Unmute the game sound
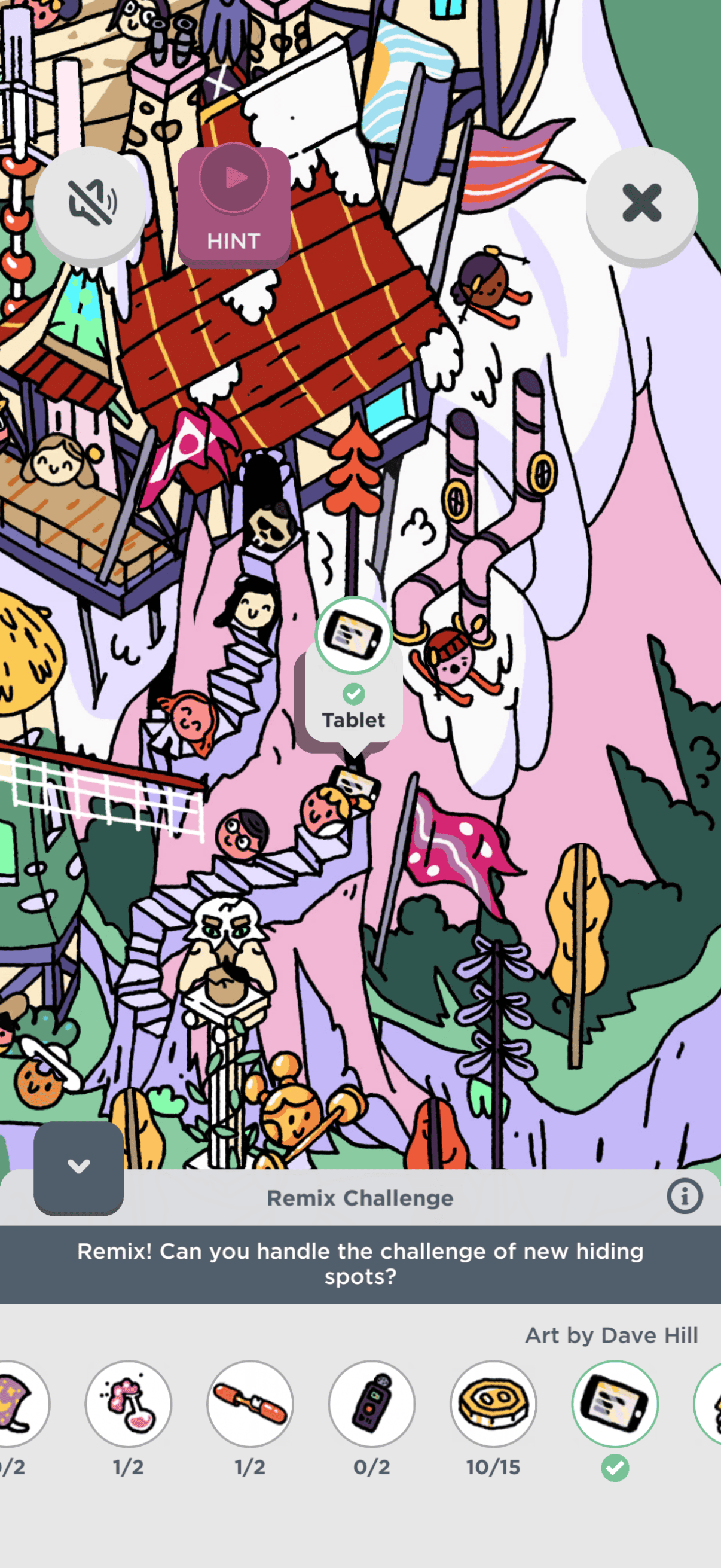Screen dimensions: 721x1568 coord(91,203)
